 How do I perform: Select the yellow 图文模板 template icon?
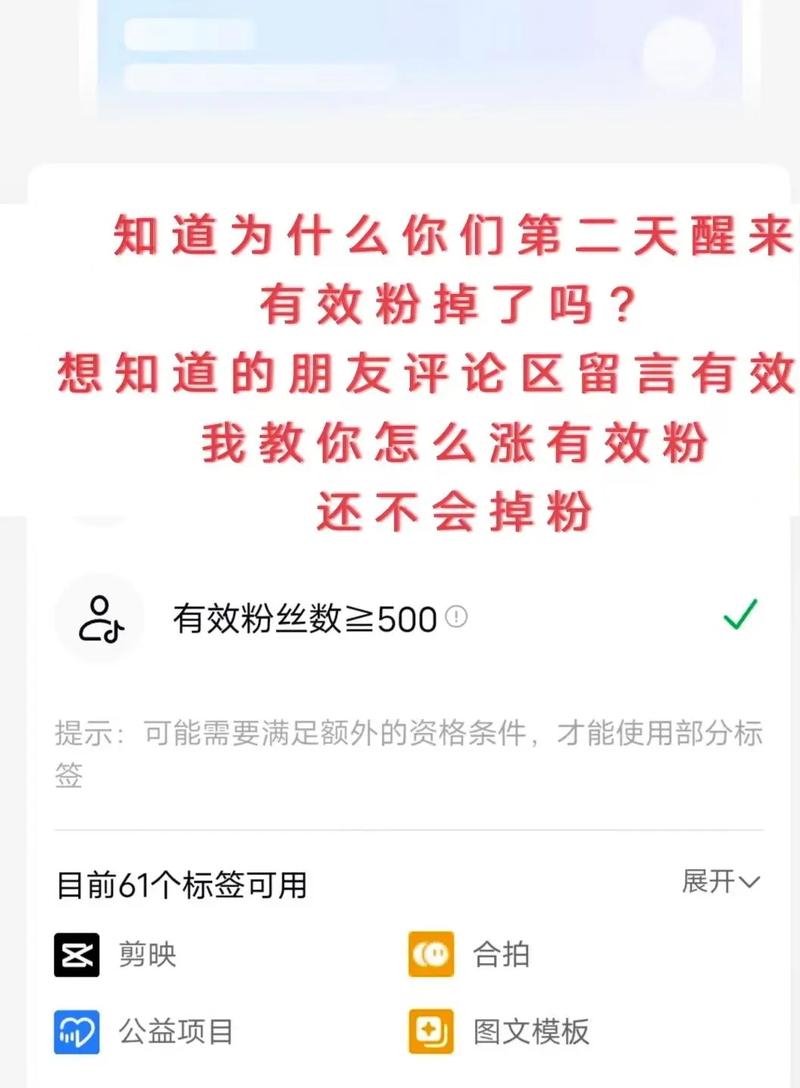click(x=432, y=1032)
